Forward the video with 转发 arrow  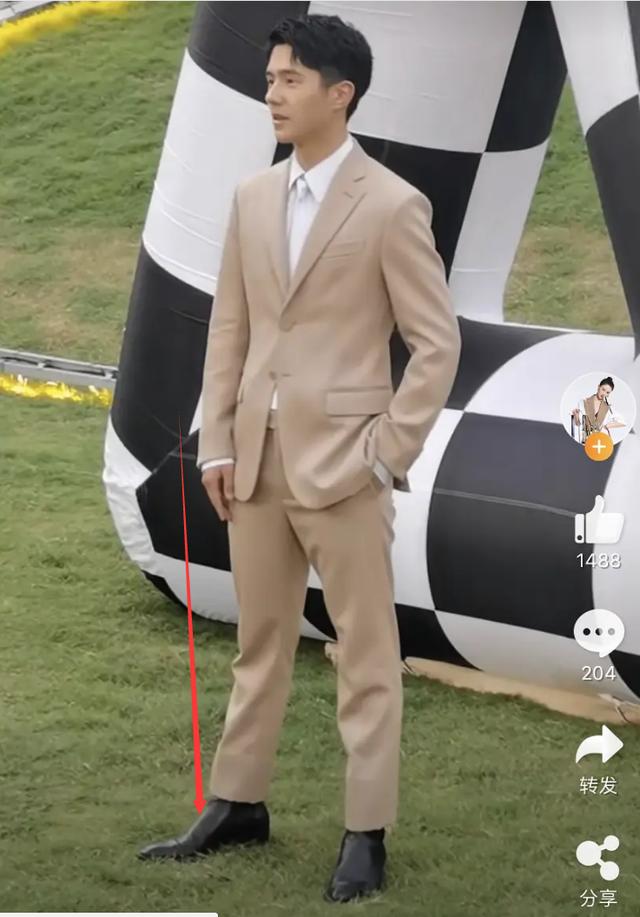[598, 746]
